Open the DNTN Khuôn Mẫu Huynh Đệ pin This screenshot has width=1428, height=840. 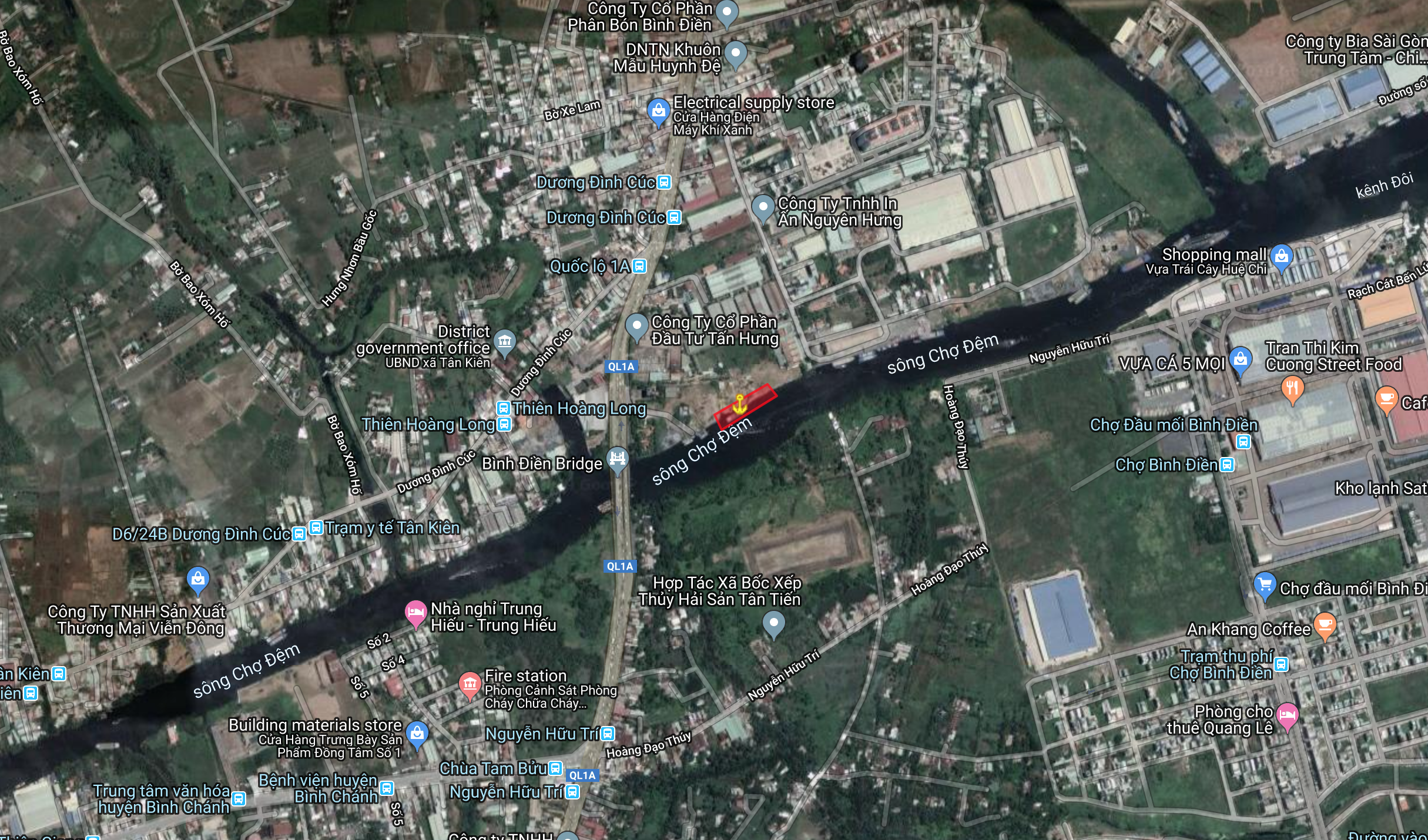[736, 53]
